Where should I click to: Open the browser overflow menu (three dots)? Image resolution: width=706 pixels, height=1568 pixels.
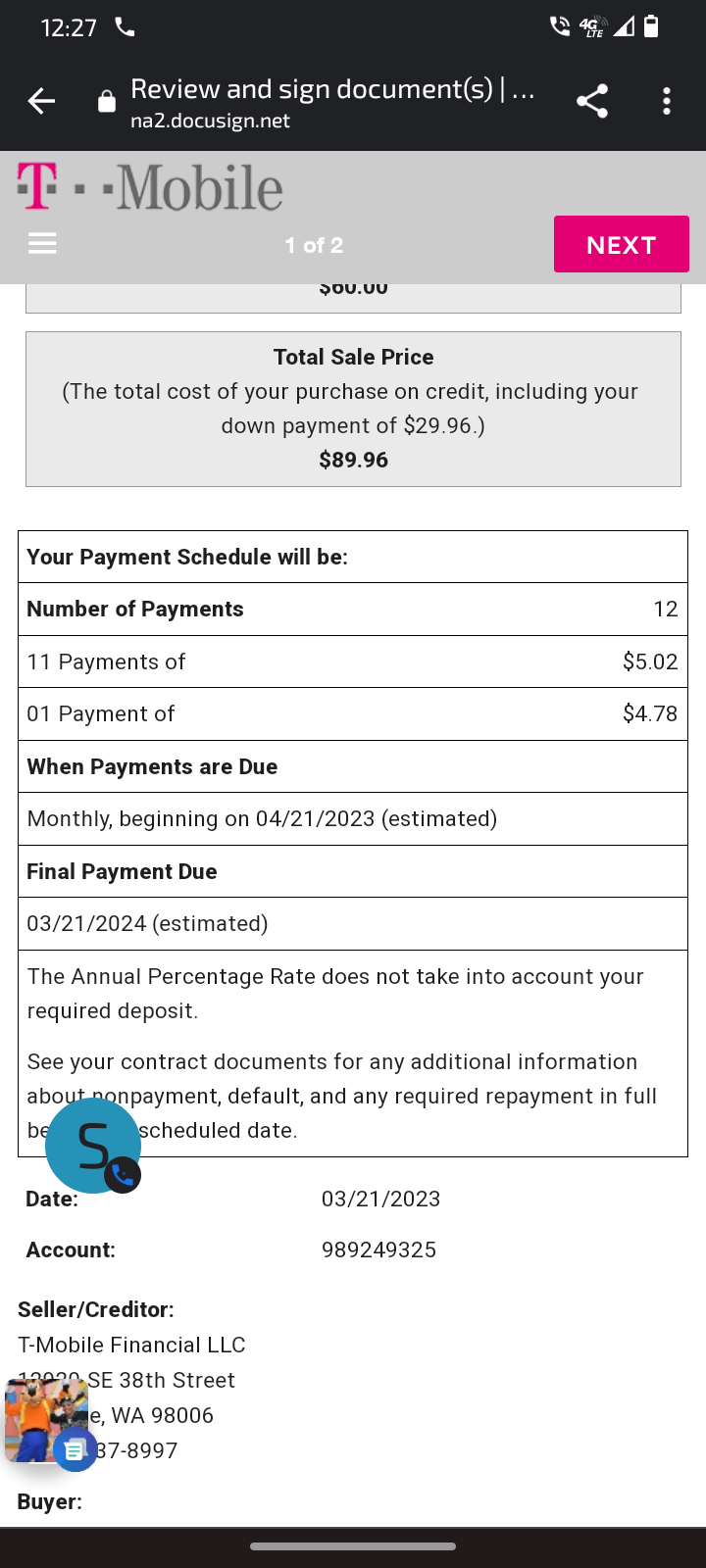pos(666,100)
